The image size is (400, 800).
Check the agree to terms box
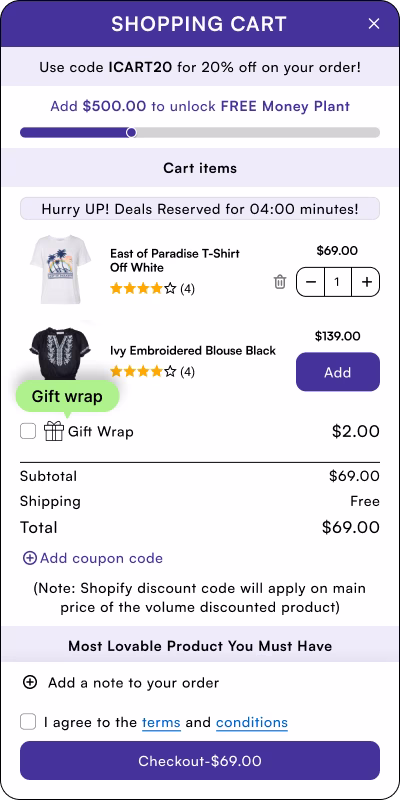pyautogui.click(x=28, y=722)
